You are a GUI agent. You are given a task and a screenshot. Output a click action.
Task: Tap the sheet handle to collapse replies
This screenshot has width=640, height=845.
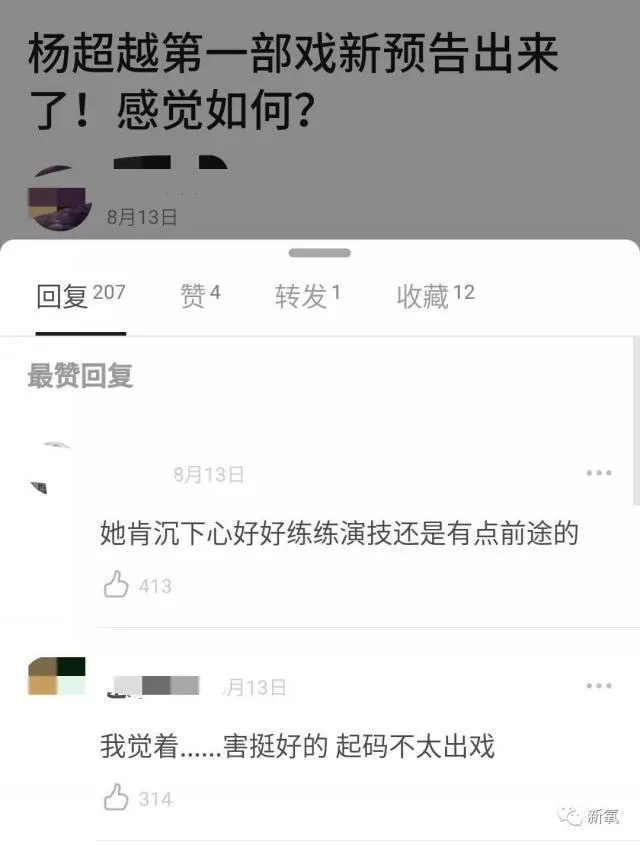point(319,253)
